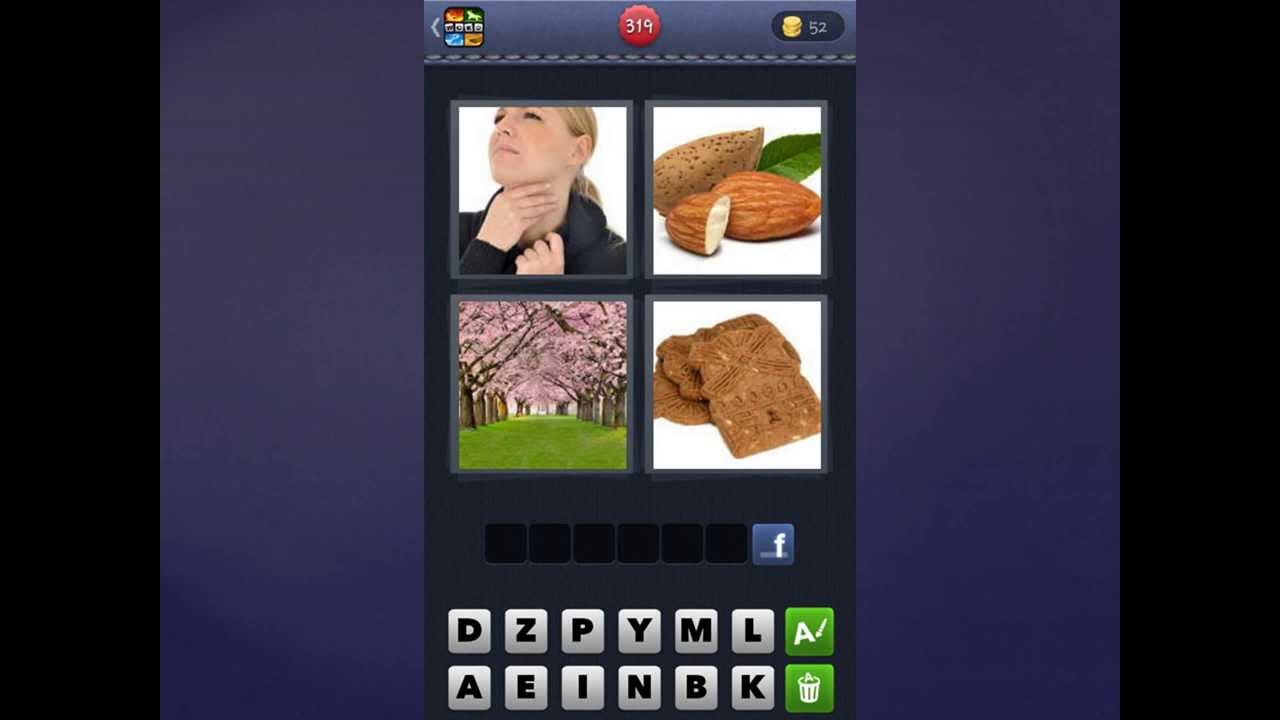Pick the letter P tile
The image size is (1280, 720).
coord(582,631)
